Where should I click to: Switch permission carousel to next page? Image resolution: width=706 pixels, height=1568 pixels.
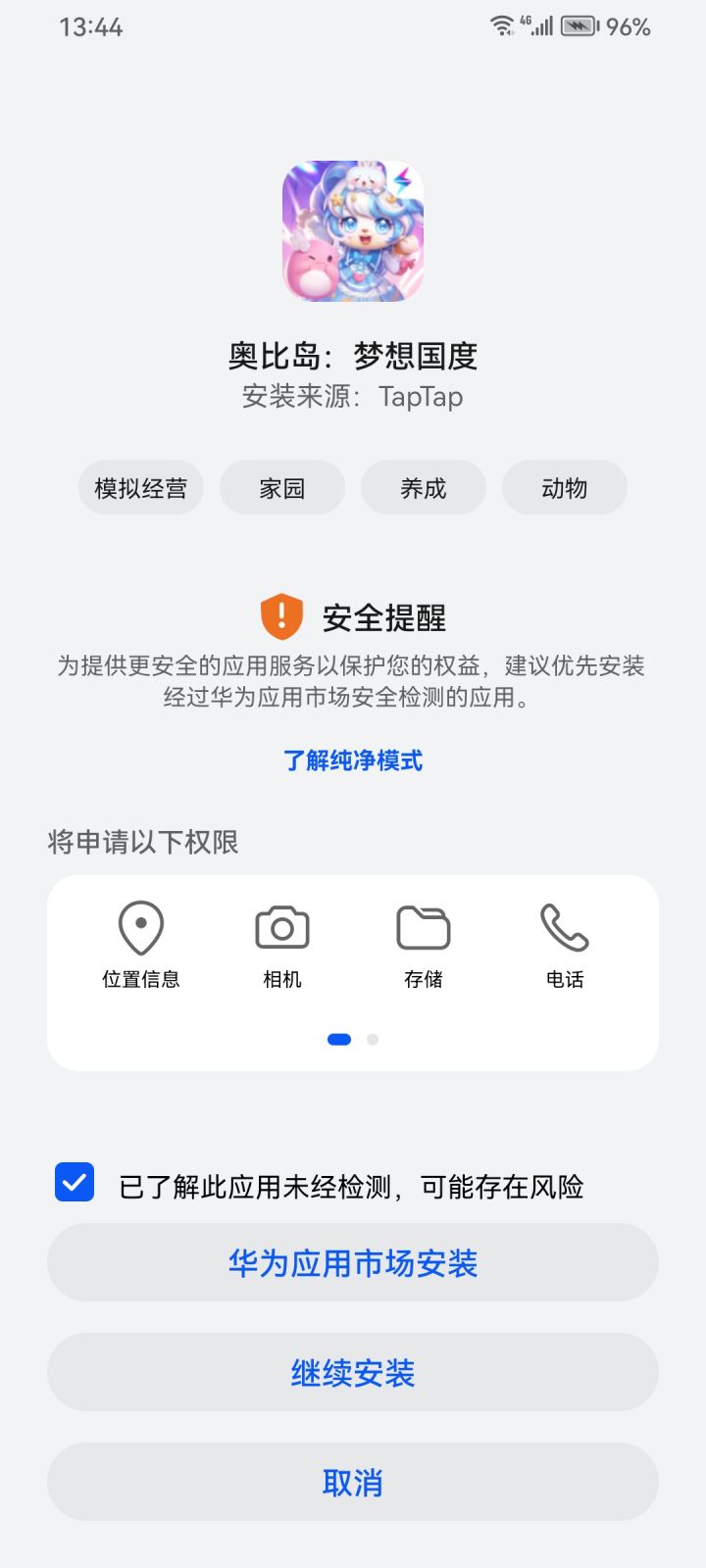click(372, 1039)
